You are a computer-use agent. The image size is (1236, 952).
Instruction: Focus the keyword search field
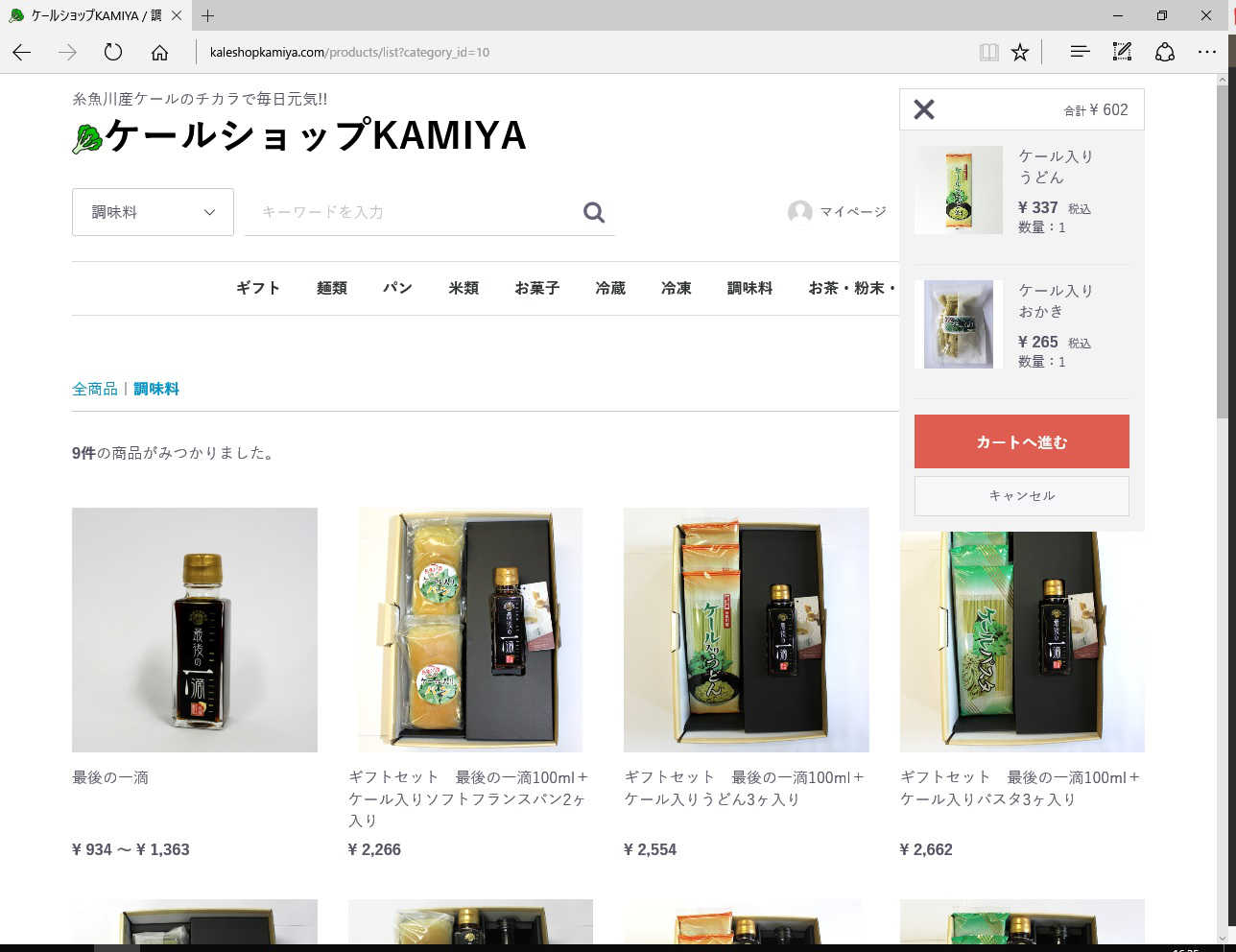pos(413,212)
